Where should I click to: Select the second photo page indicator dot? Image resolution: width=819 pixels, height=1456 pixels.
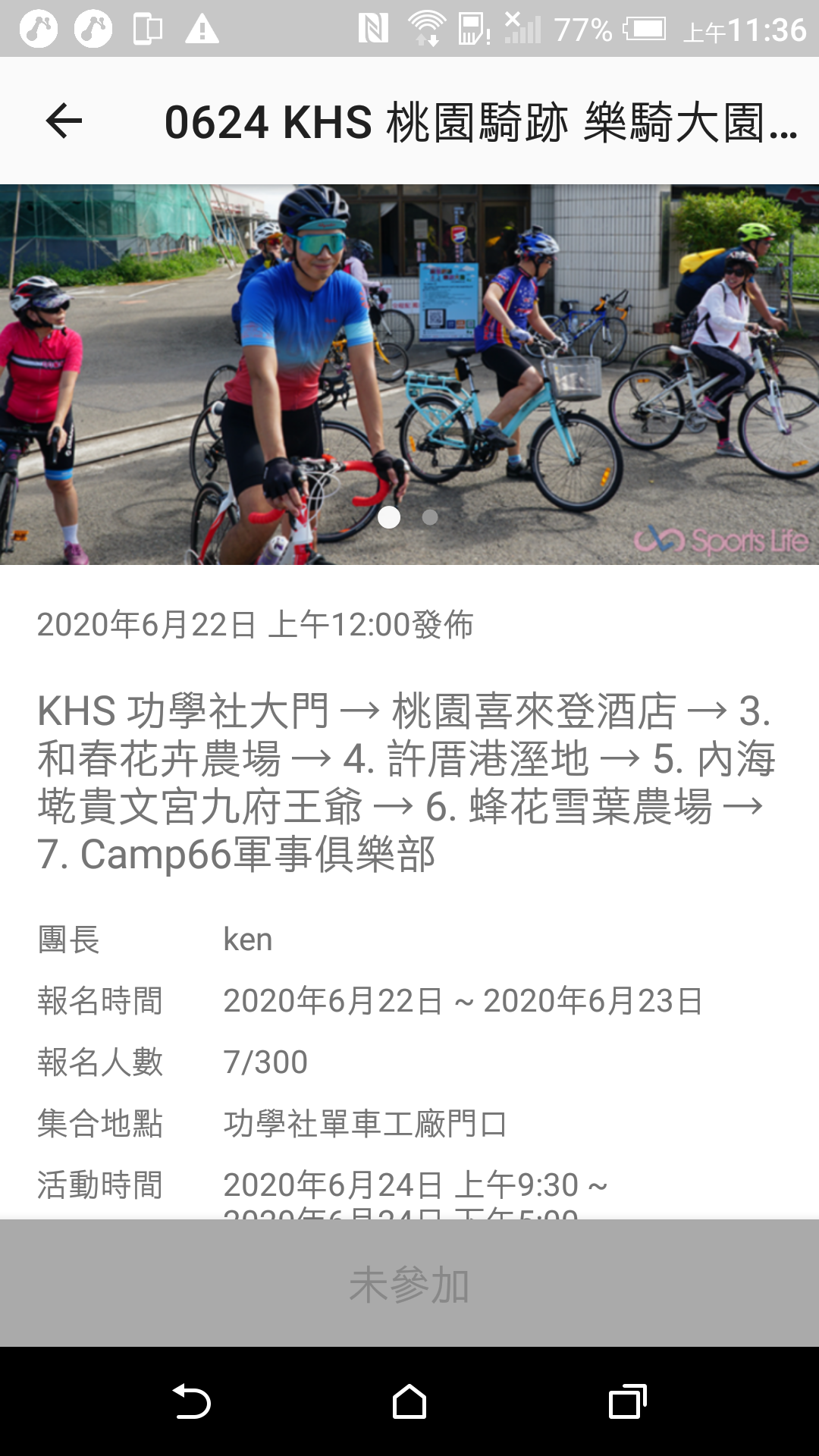click(430, 517)
